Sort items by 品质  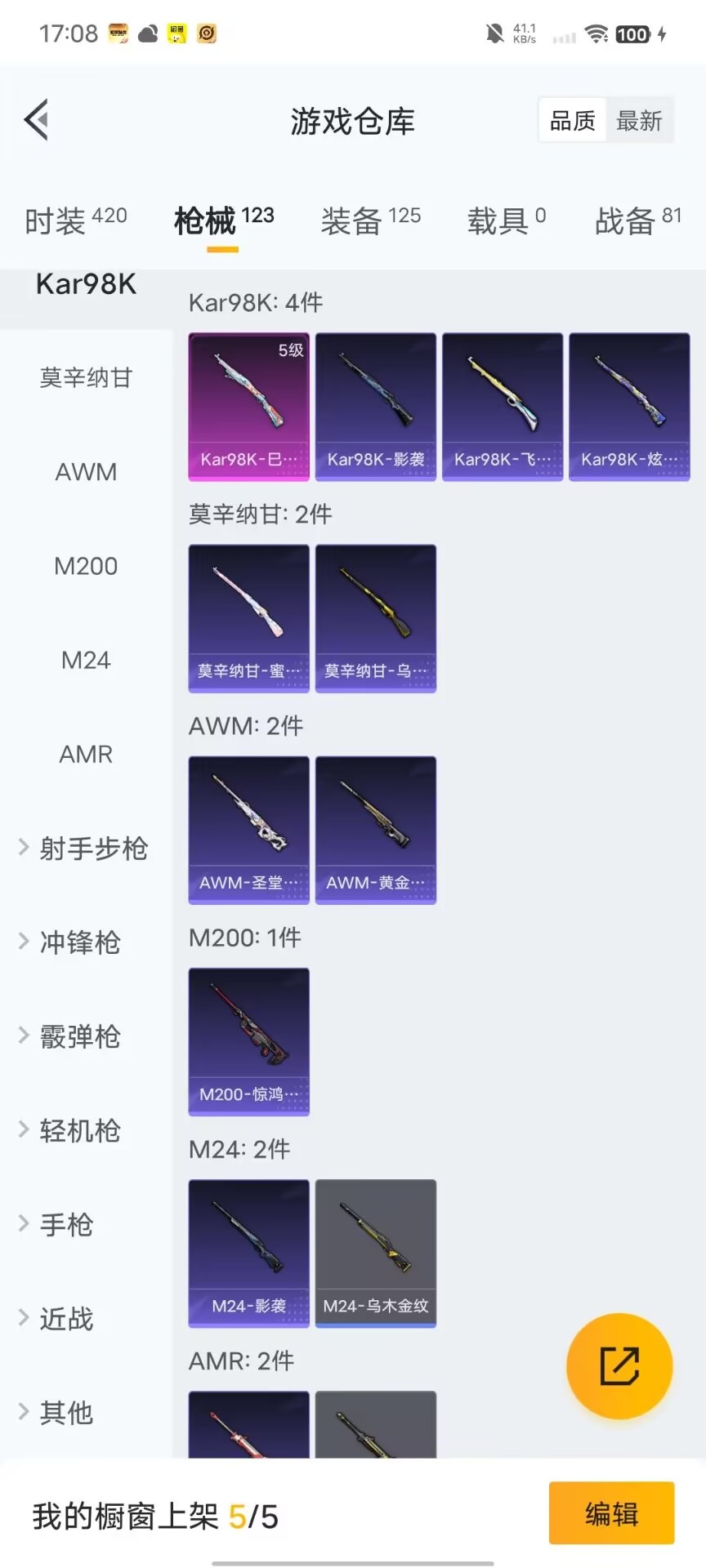click(x=572, y=121)
